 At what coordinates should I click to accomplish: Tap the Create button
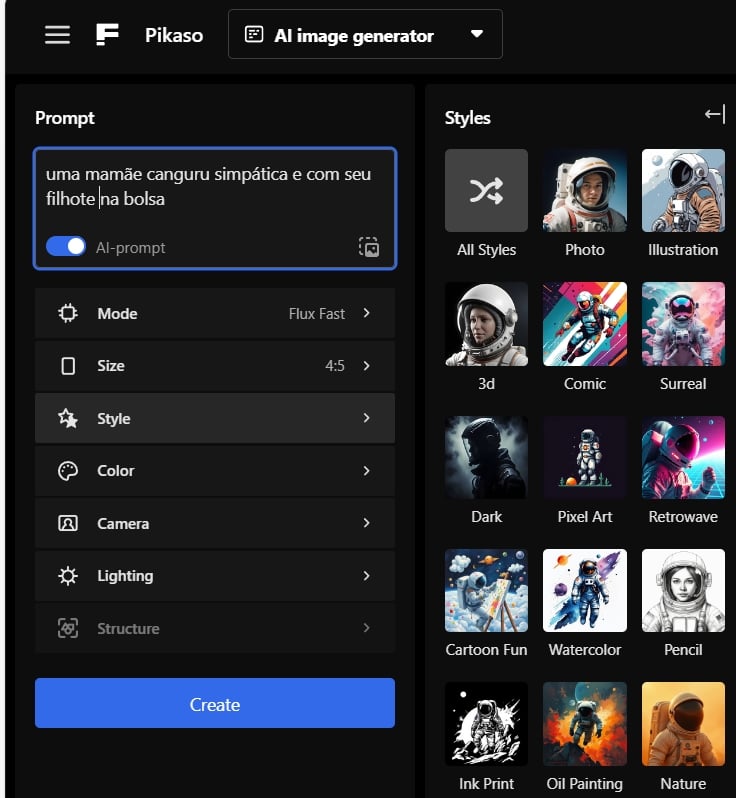click(x=215, y=704)
